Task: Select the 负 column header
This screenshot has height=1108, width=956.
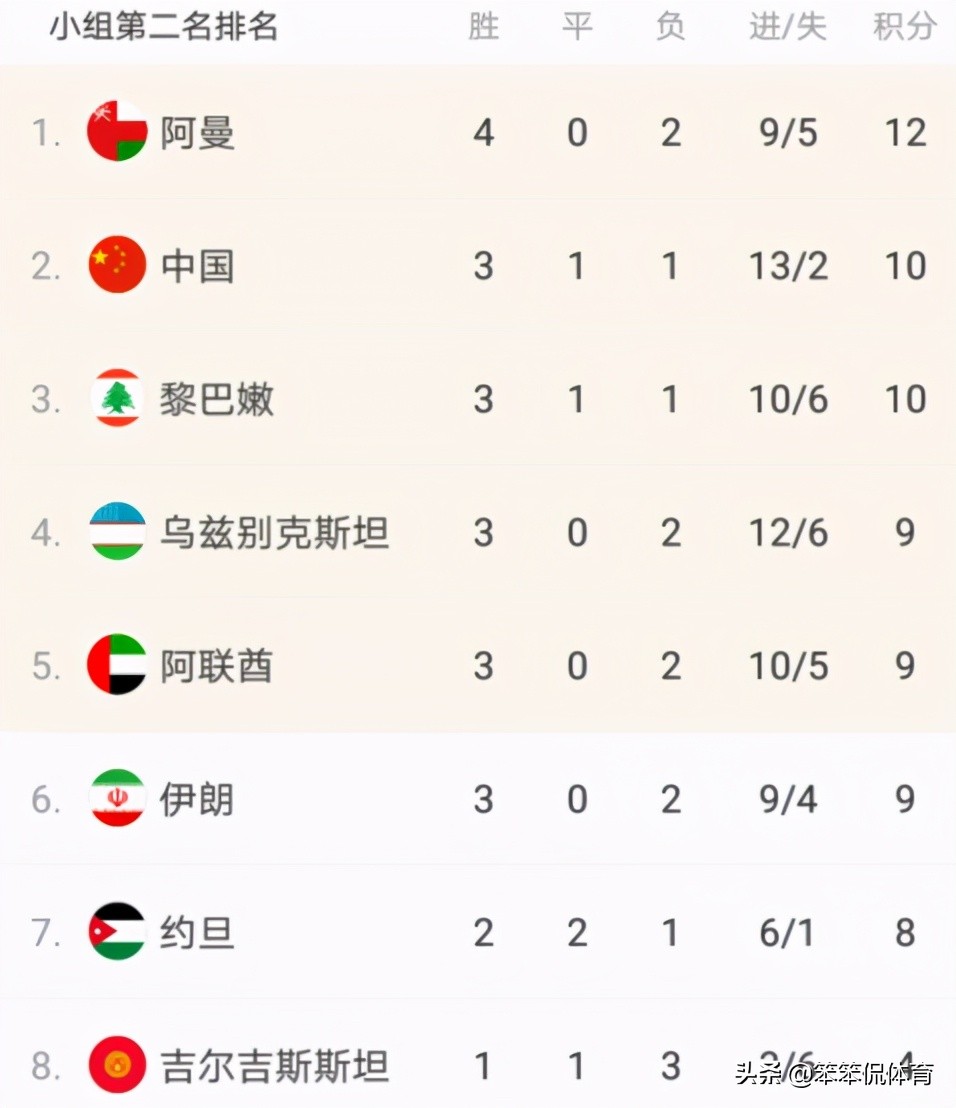Action: tap(671, 27)
